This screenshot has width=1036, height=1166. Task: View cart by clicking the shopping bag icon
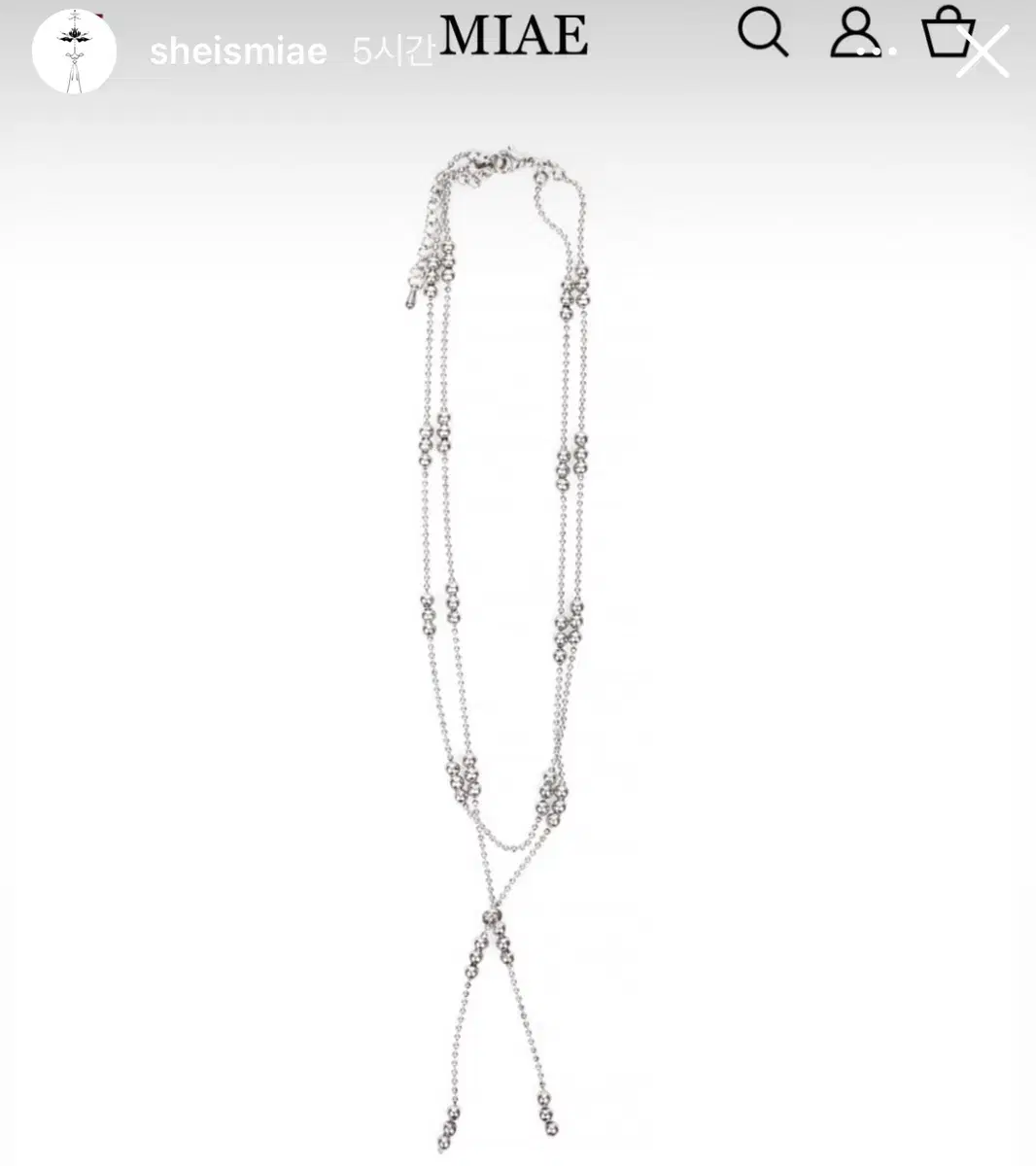pyautogui.click(x=948, y=34)
